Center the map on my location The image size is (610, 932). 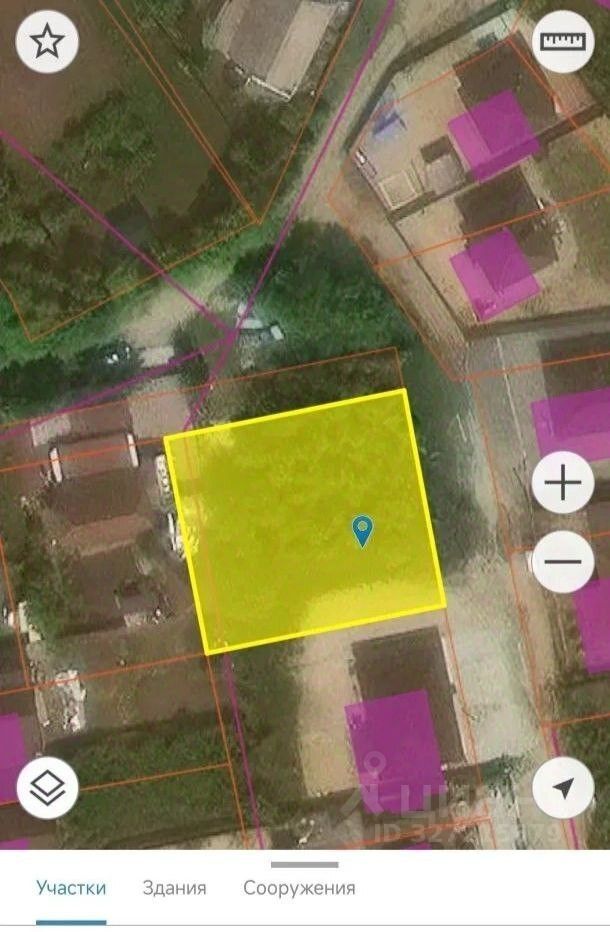pos(563,788)
